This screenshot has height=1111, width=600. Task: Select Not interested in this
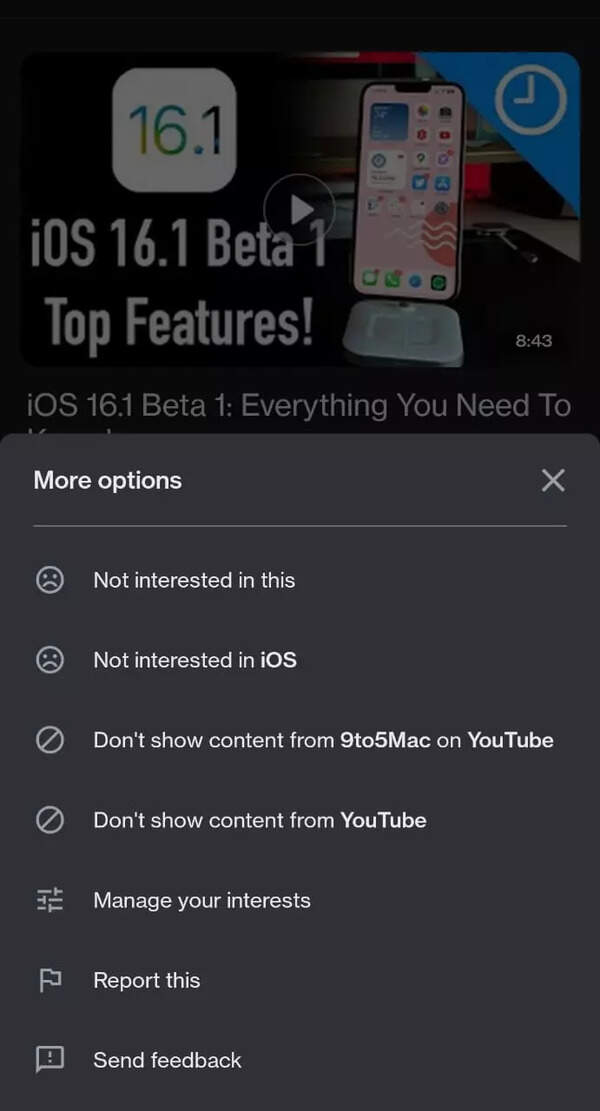pyautogui.click(x=194, y=580)
